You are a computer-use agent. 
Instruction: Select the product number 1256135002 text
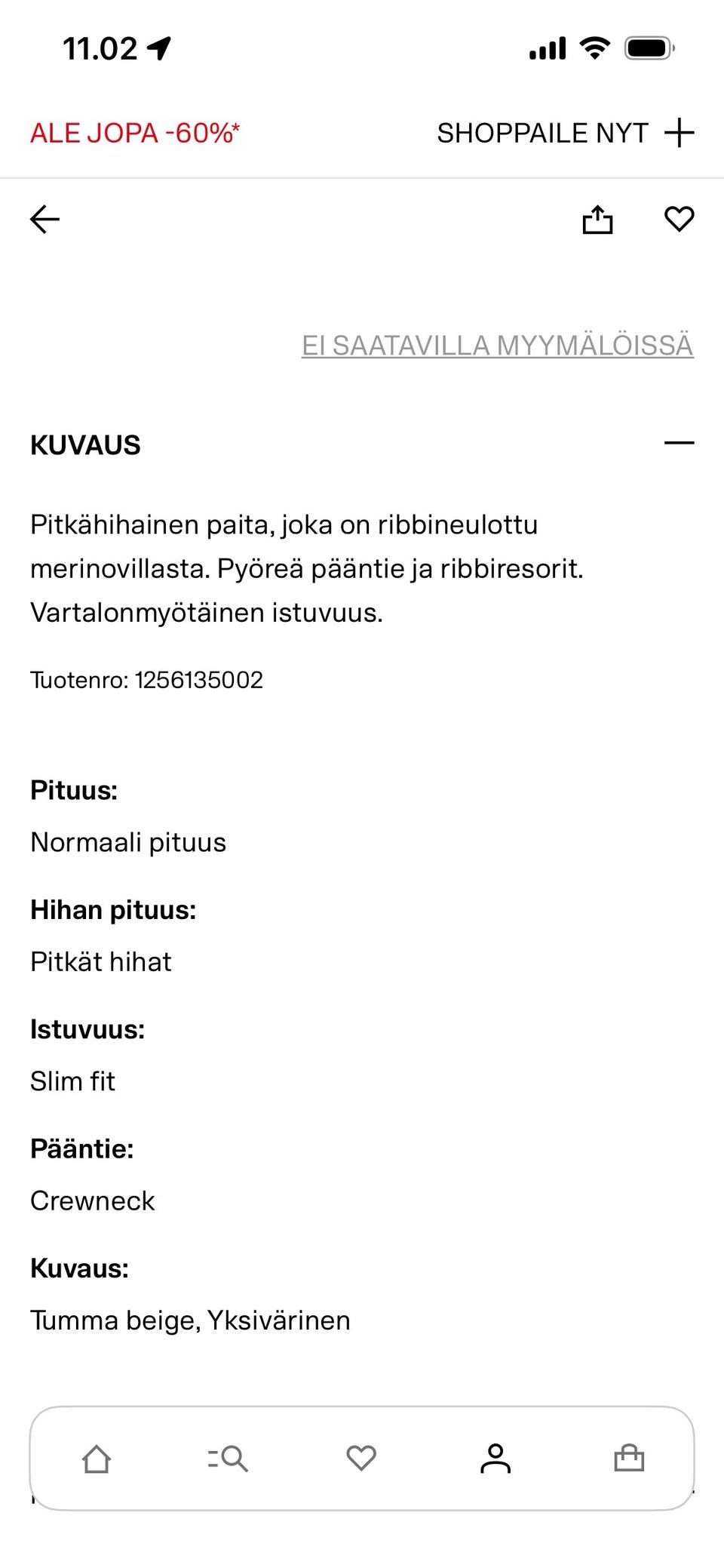click(147, 679)
